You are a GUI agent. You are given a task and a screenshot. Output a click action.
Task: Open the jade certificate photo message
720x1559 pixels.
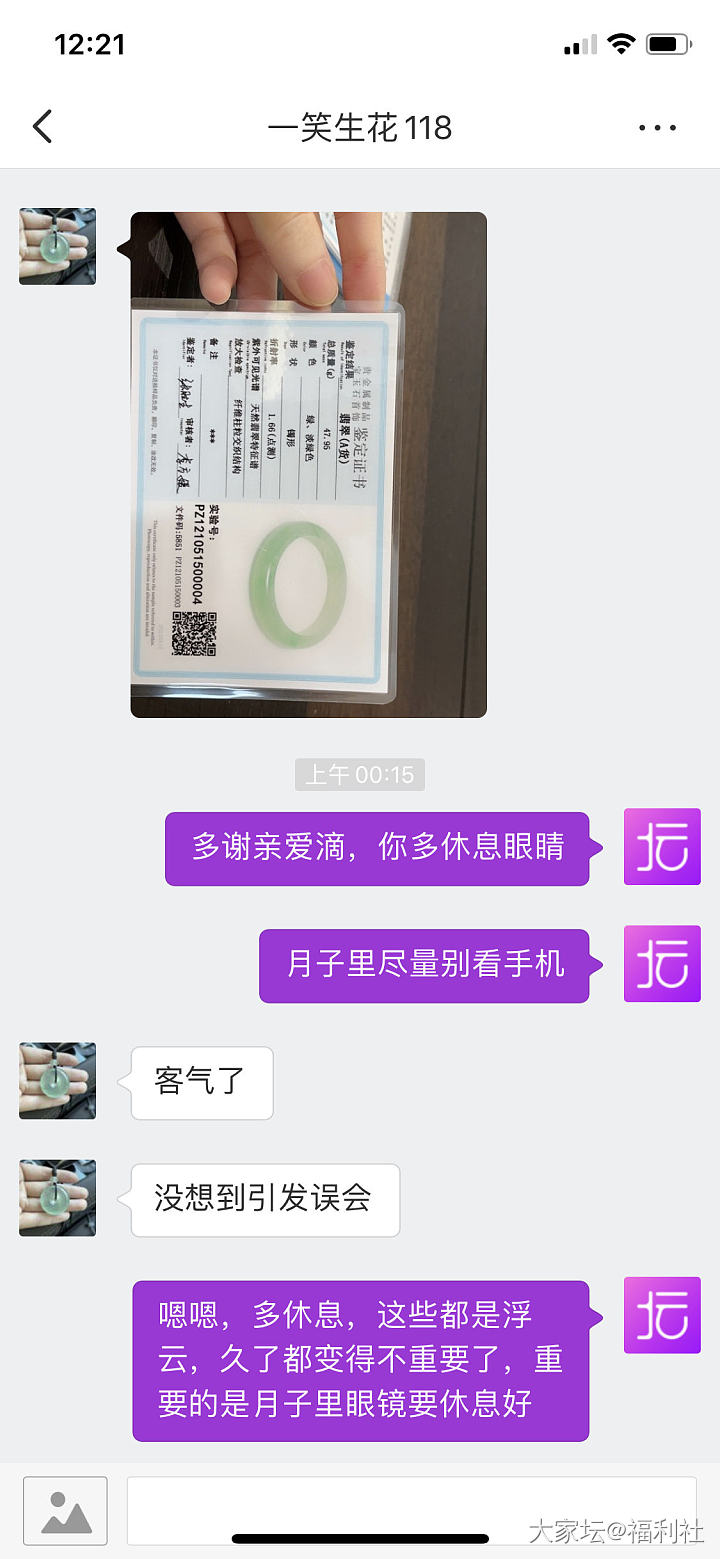(x=308, y=464)
